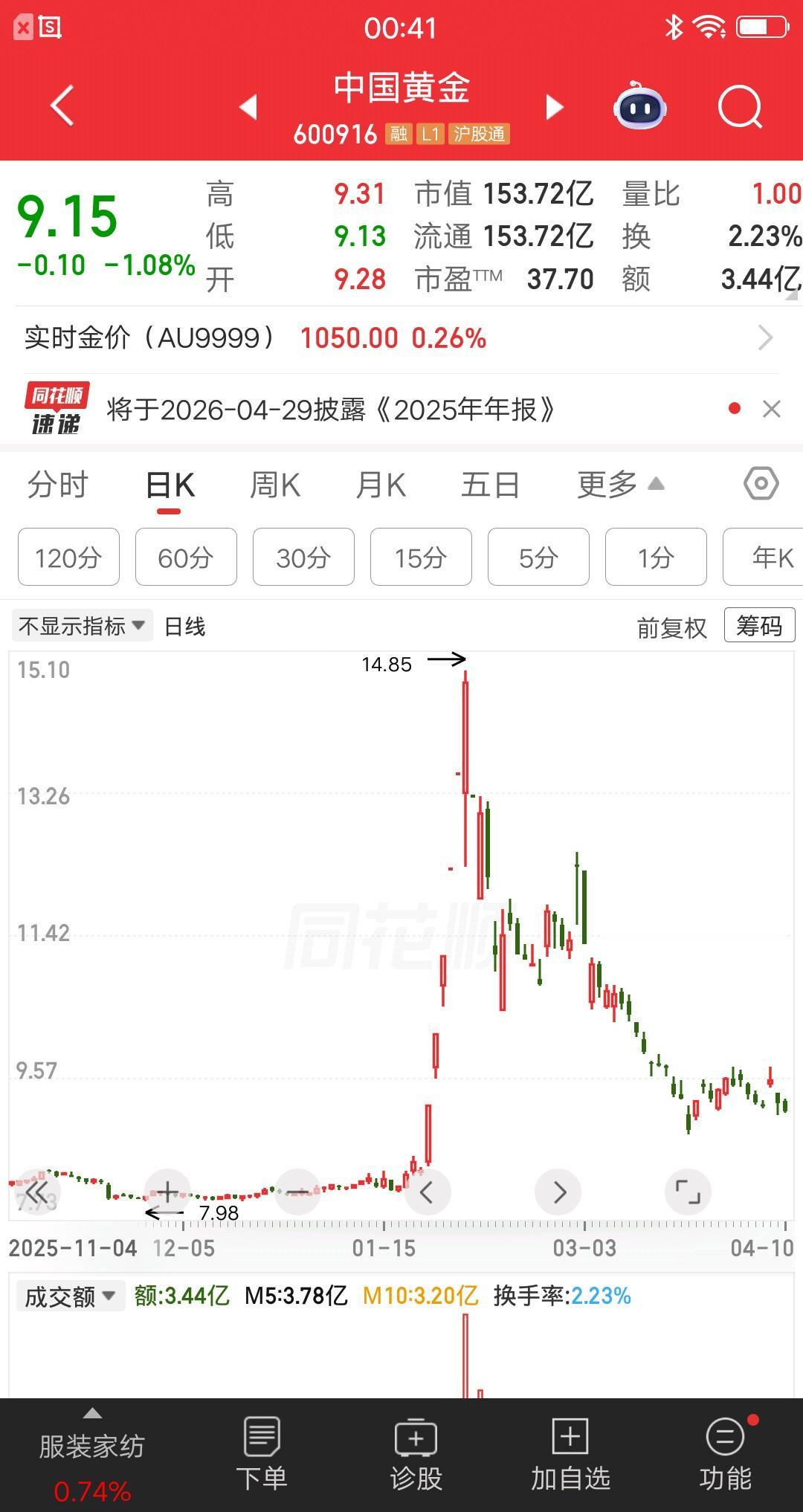Open real-time gold price AU9999 details
This screenshot has height=1512, width=803.
click(401, 337)
